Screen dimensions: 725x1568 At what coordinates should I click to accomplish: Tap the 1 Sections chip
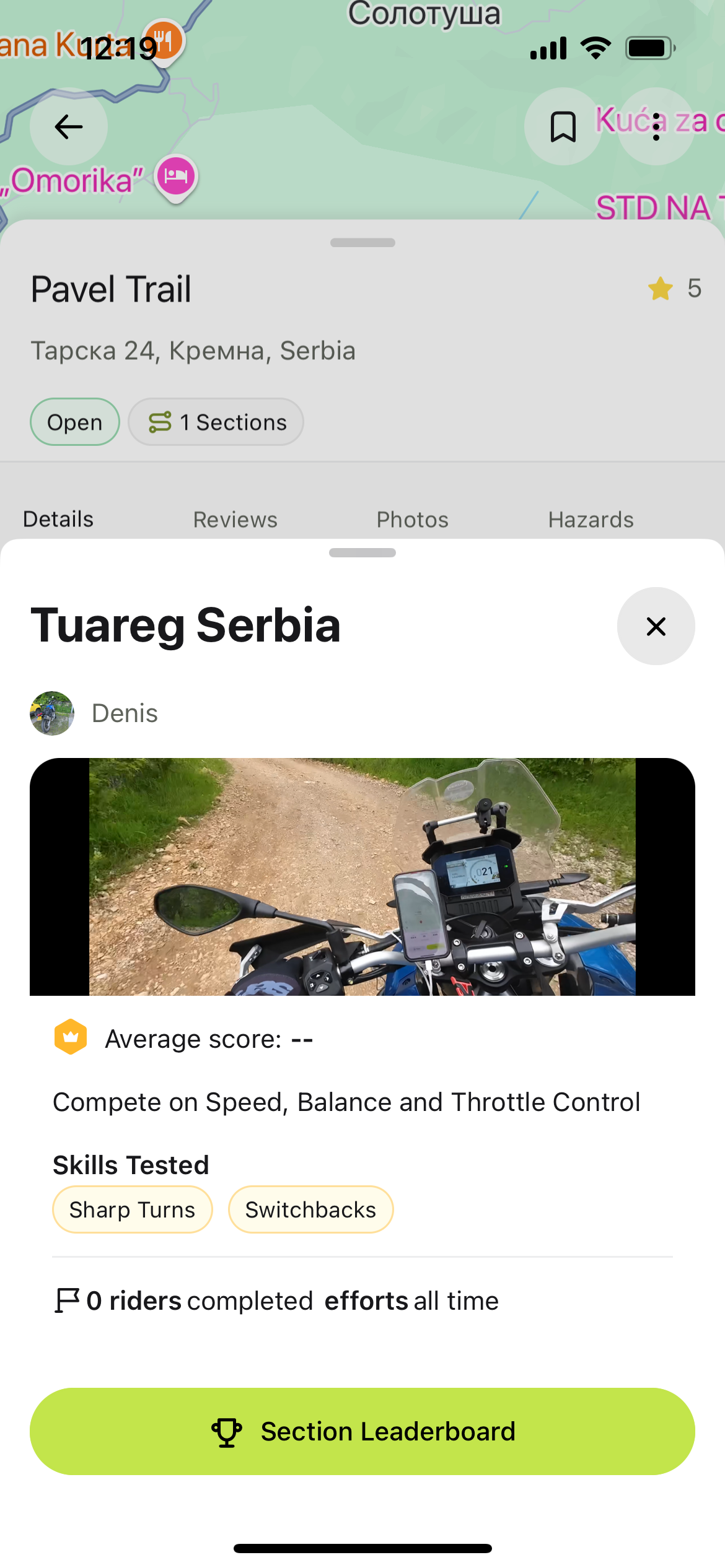click(x=216, y=422)
